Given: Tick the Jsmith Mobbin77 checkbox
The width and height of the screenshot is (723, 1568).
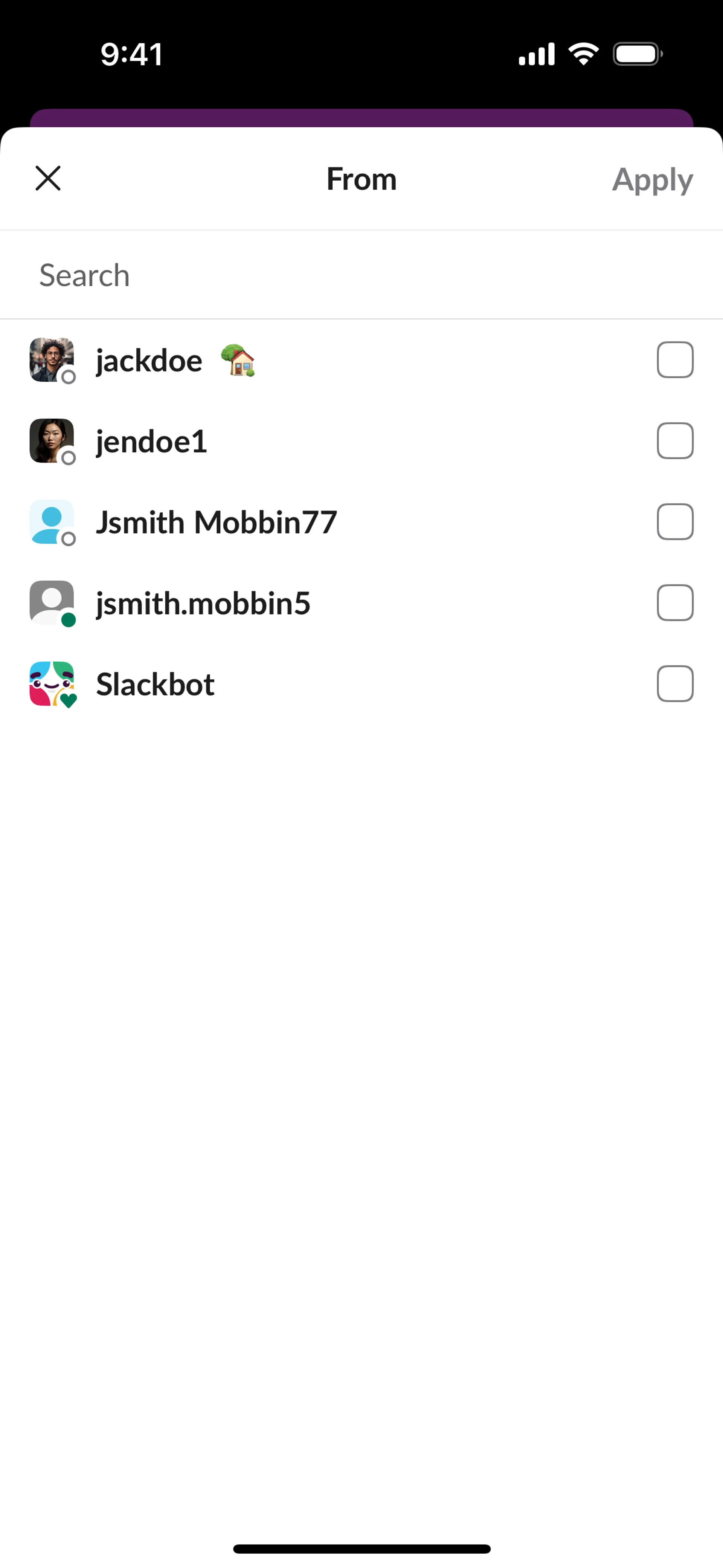Looking at the screenshot, I should (x=675, y=522).
